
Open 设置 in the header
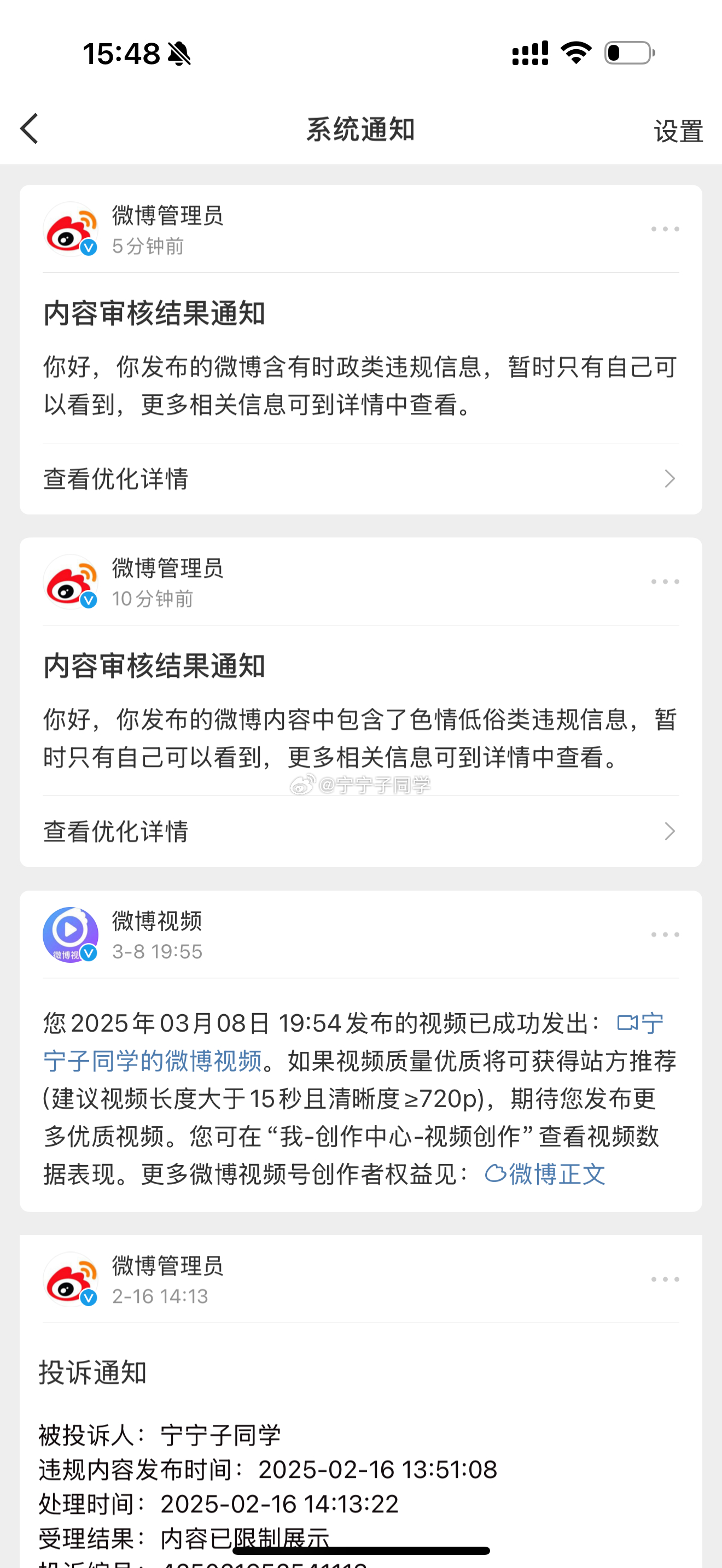click(x=678, y=131)
